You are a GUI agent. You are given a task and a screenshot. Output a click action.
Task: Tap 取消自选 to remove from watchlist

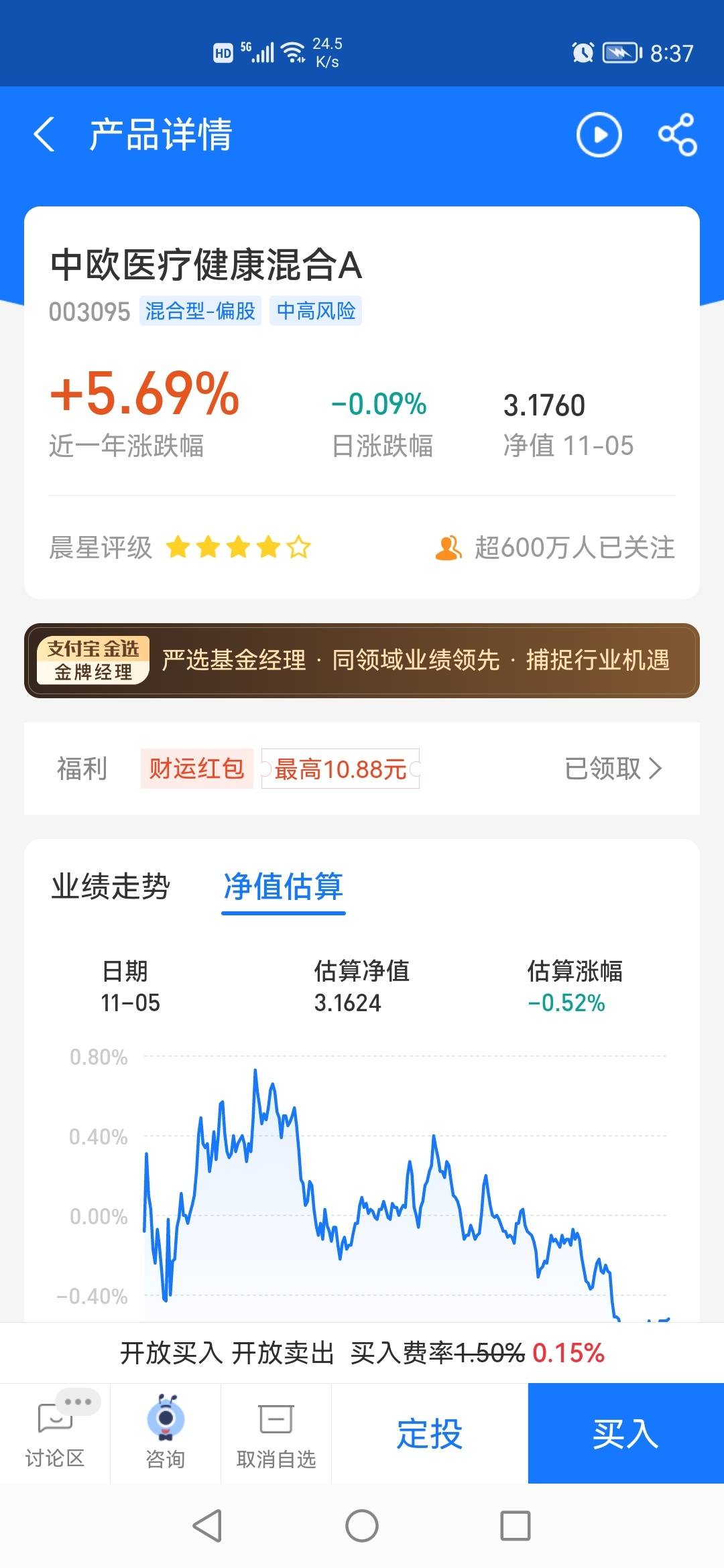click(276, 1433)
